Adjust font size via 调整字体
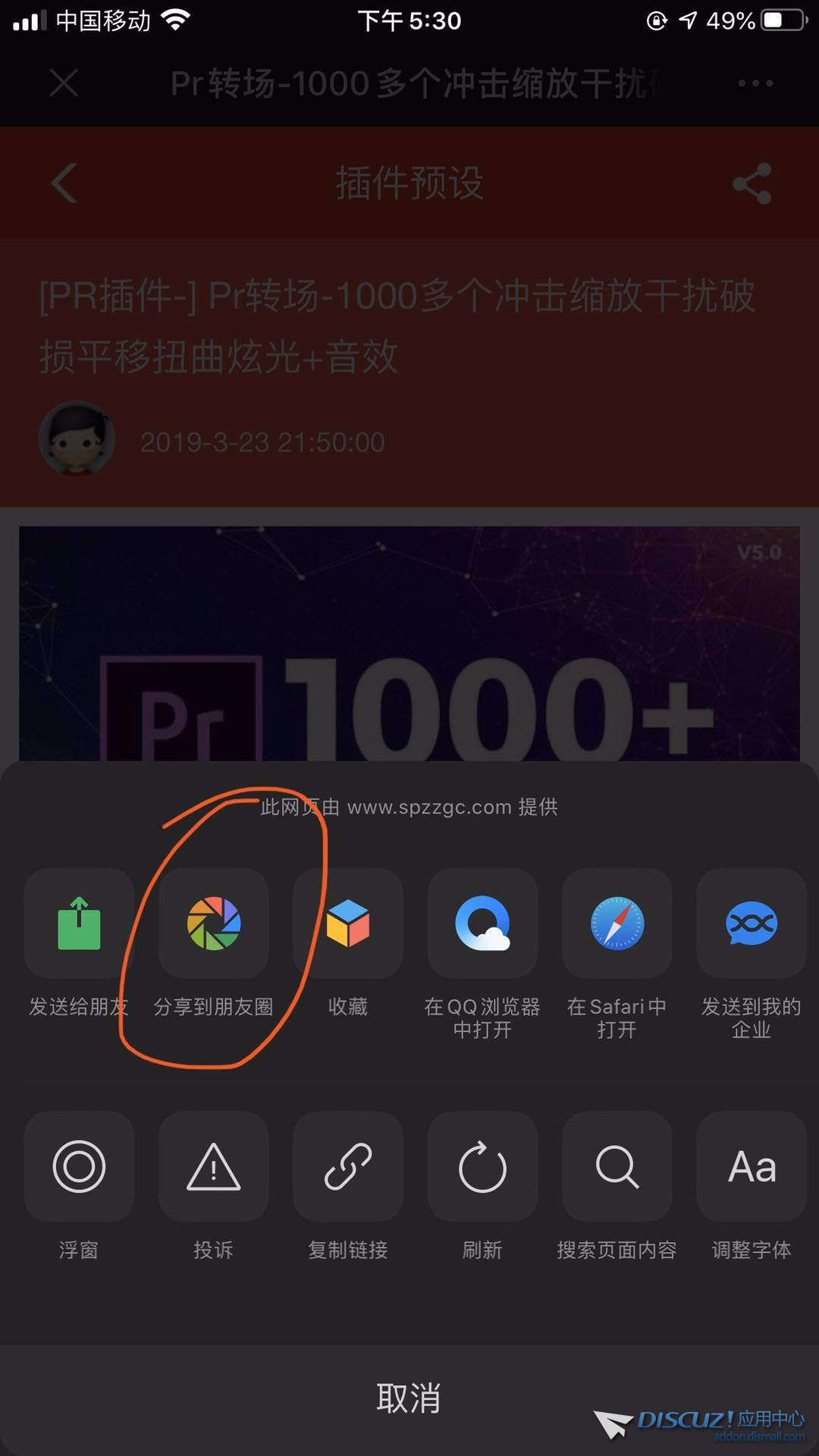The height and width of the screenshot is (1456, 819). (751, 1166)
